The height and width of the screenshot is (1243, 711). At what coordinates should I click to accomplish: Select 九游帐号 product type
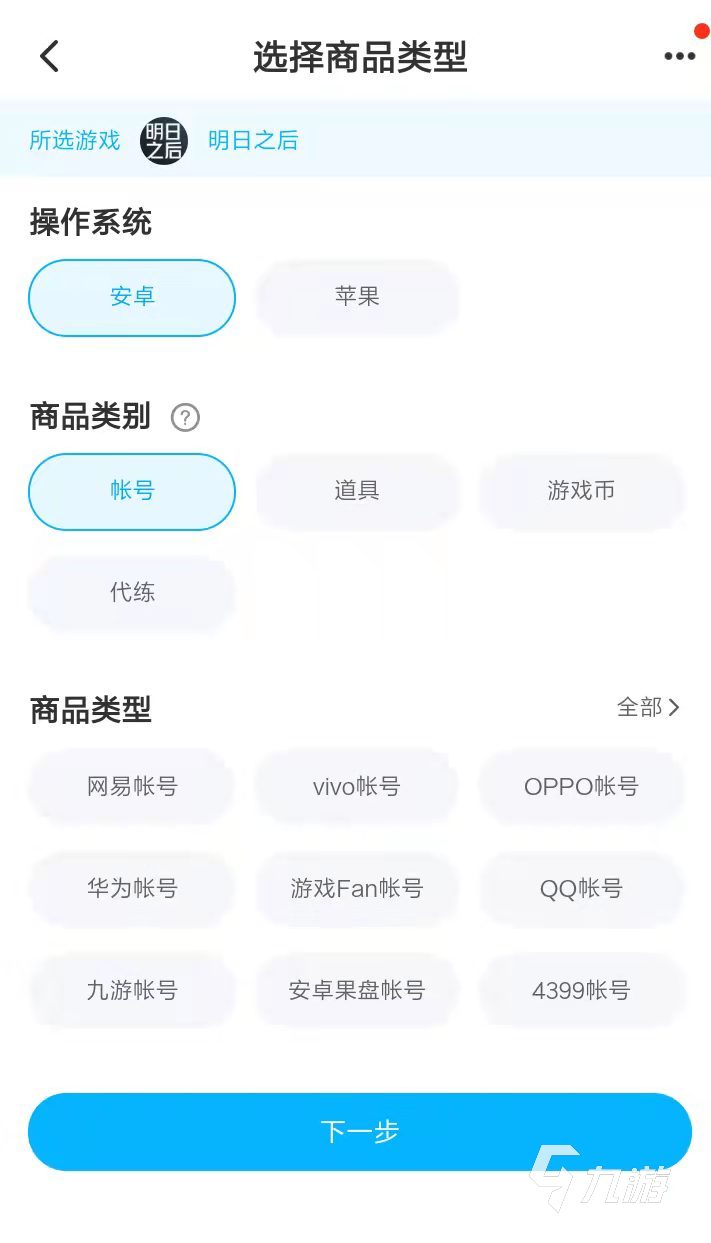[132, 991]
